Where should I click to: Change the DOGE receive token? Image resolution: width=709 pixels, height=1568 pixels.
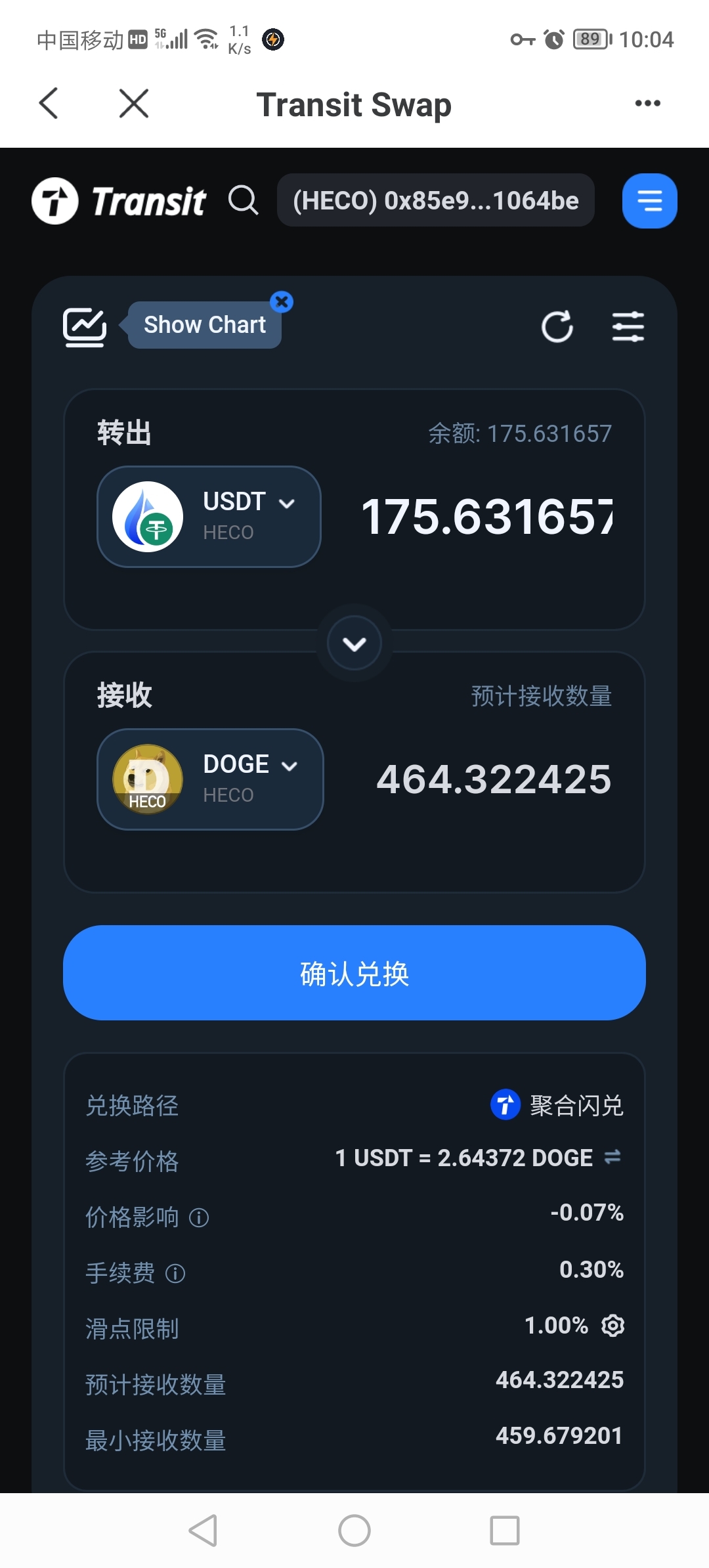tap(210, 779)
